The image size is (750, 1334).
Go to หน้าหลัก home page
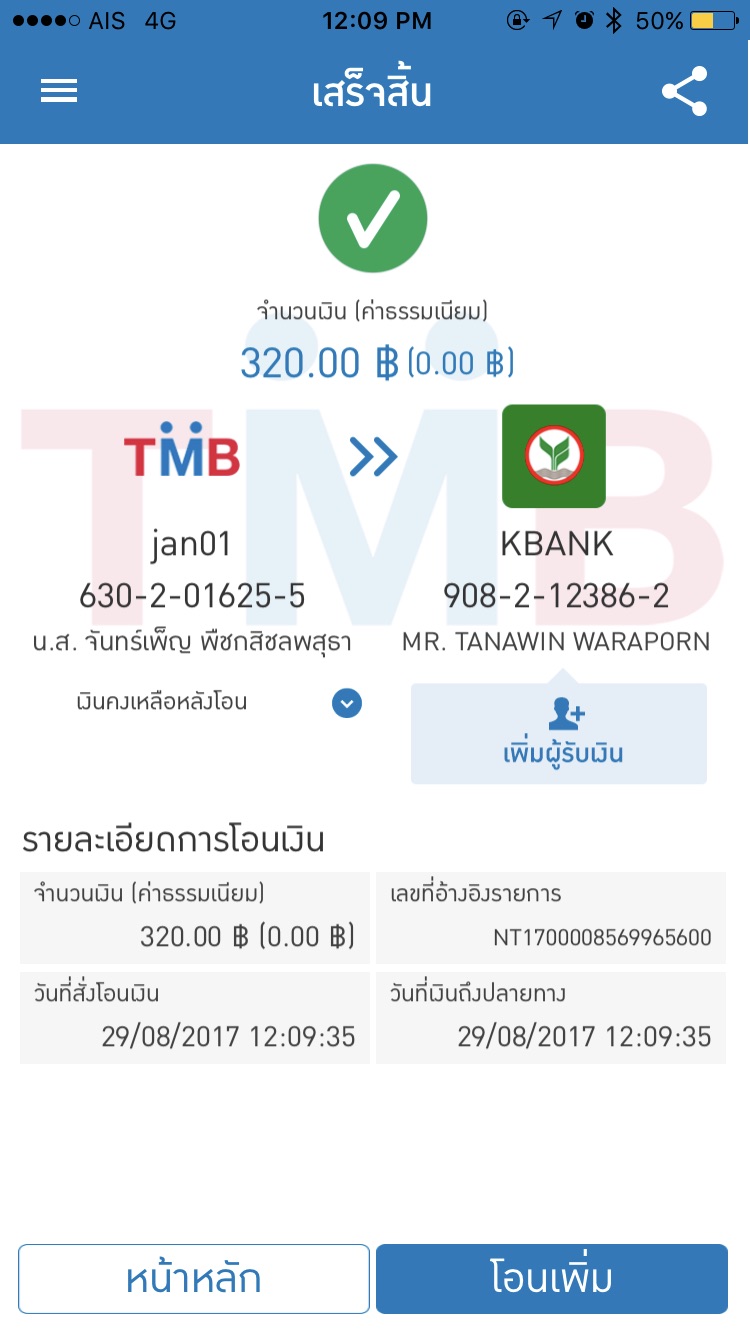[194, 1278]
